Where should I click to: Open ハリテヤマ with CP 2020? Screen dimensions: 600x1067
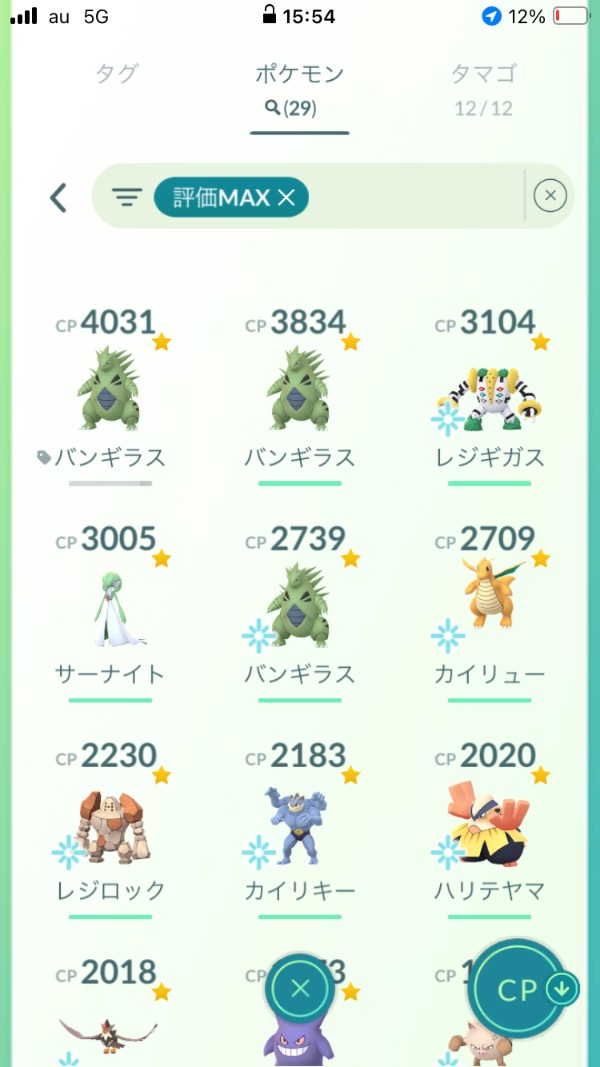pos(490,823)
